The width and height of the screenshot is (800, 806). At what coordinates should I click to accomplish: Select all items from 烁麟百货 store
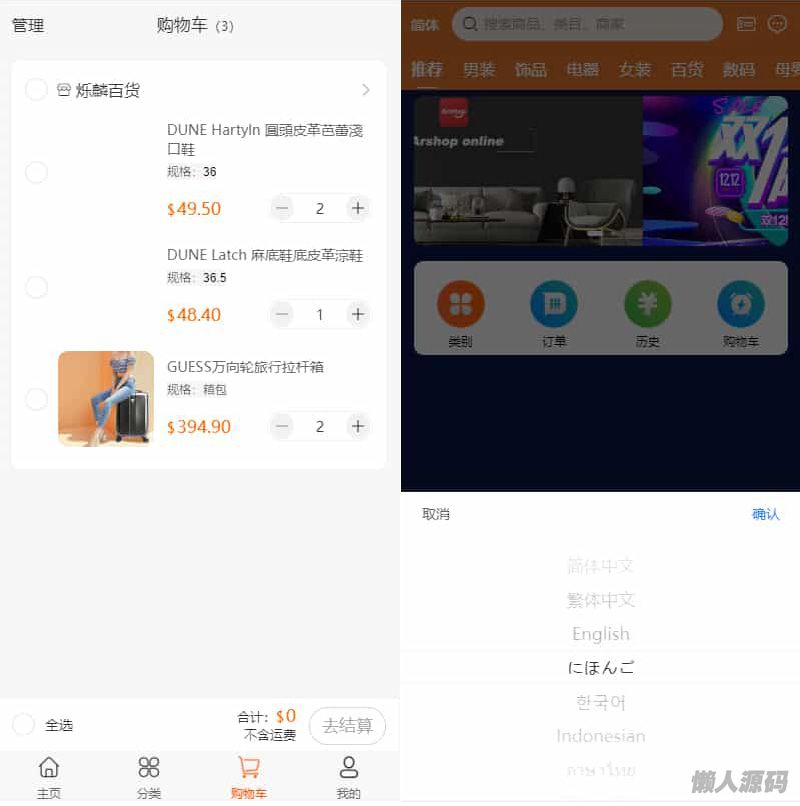tap(36, 90)
